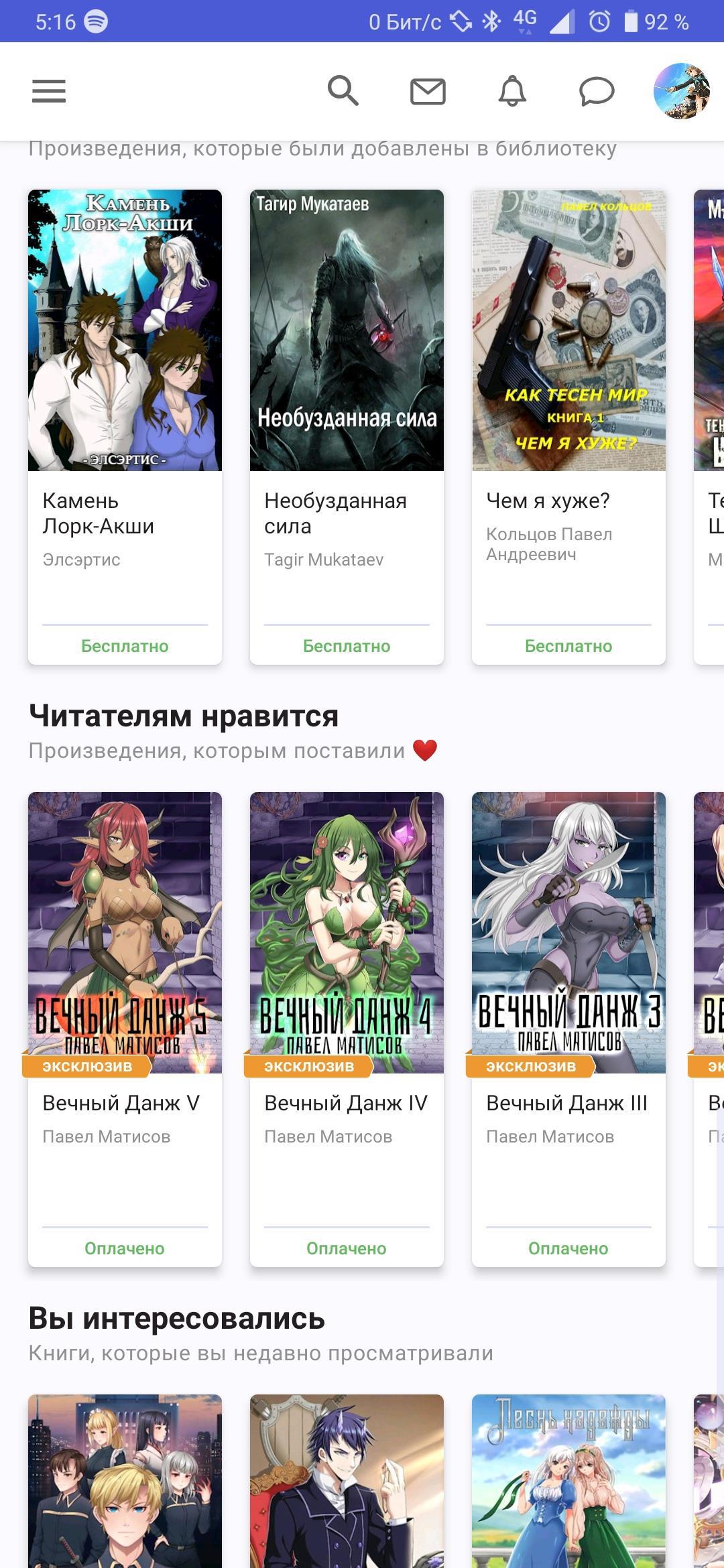Open the comments speech bubble
The image size is (724, 1568).
(597, 91)
